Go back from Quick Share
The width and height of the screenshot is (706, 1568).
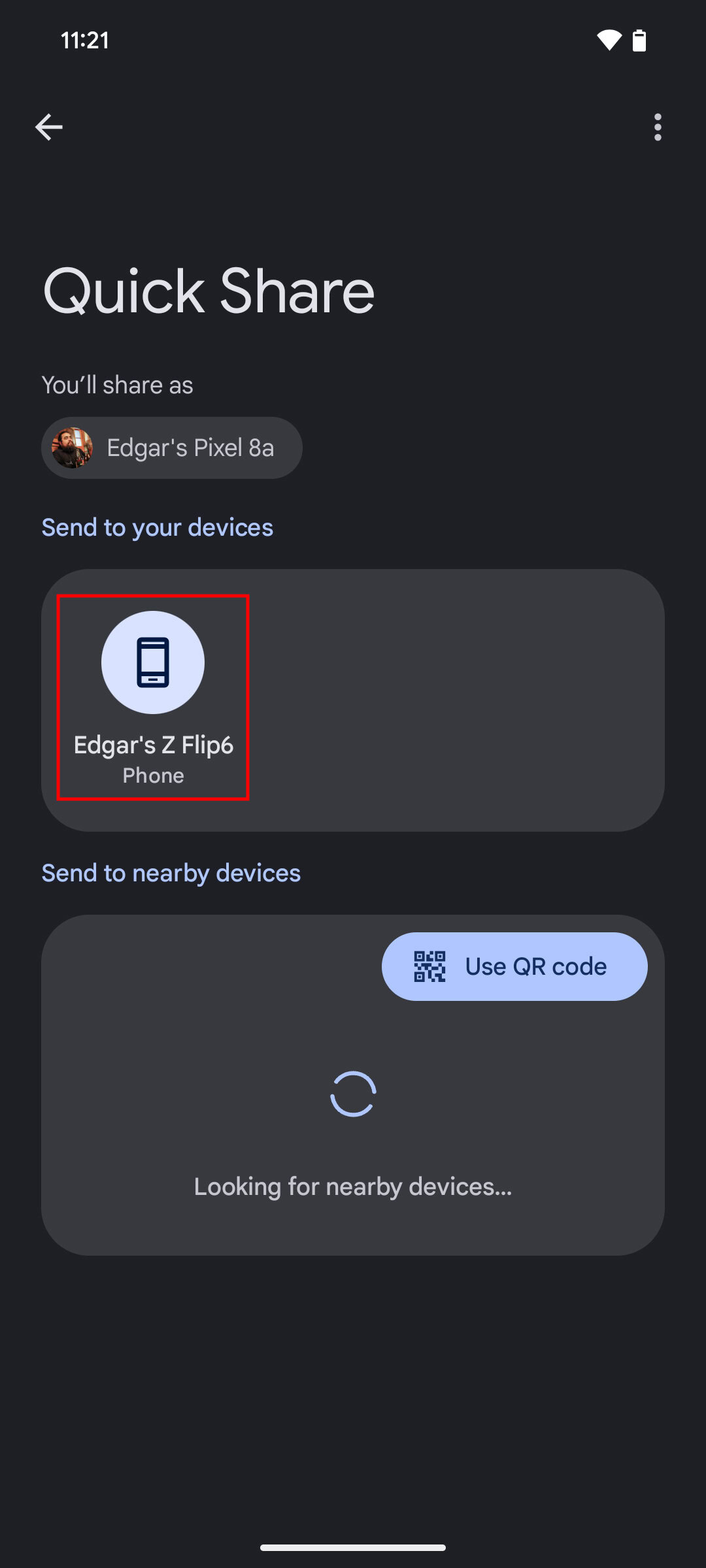click(49, 127)
